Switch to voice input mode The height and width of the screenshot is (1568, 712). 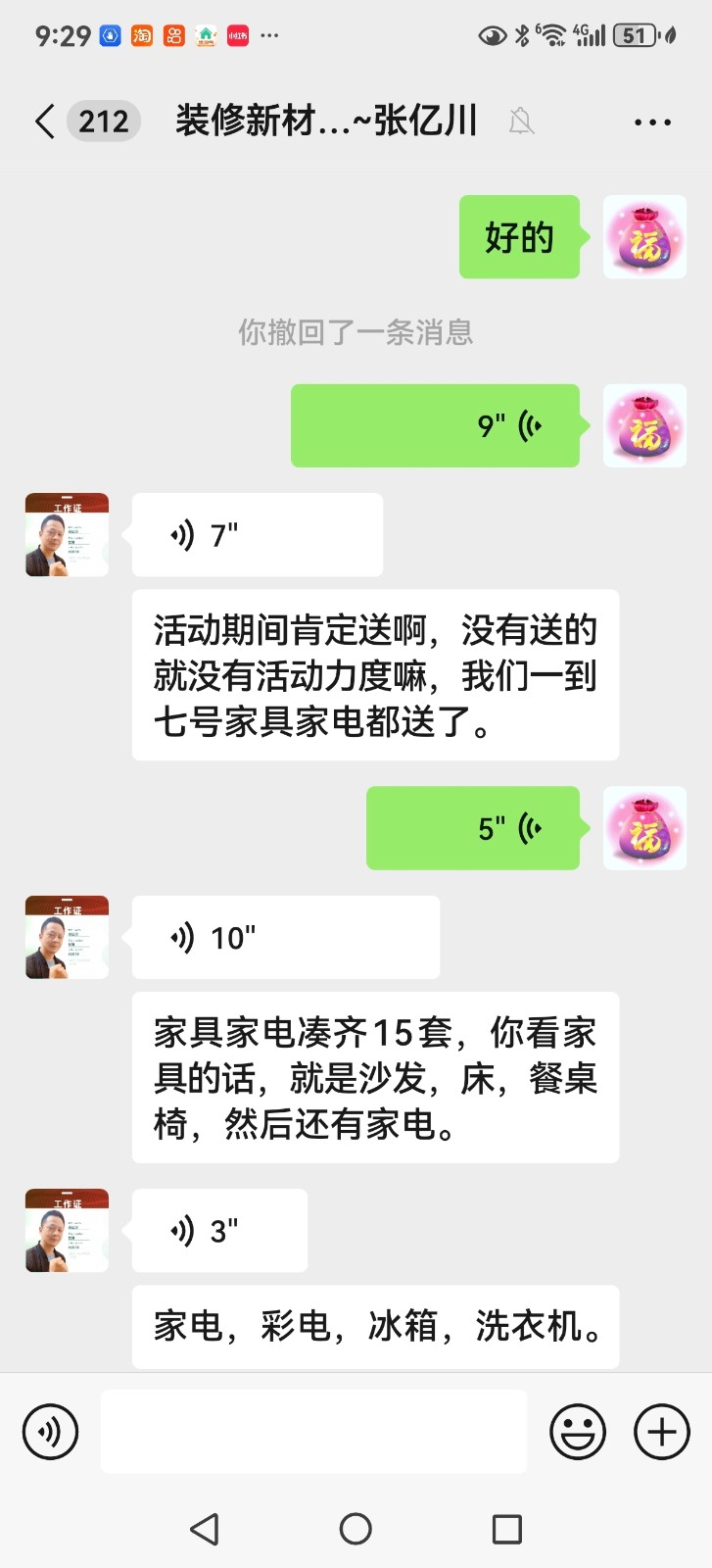point(50,1432)
